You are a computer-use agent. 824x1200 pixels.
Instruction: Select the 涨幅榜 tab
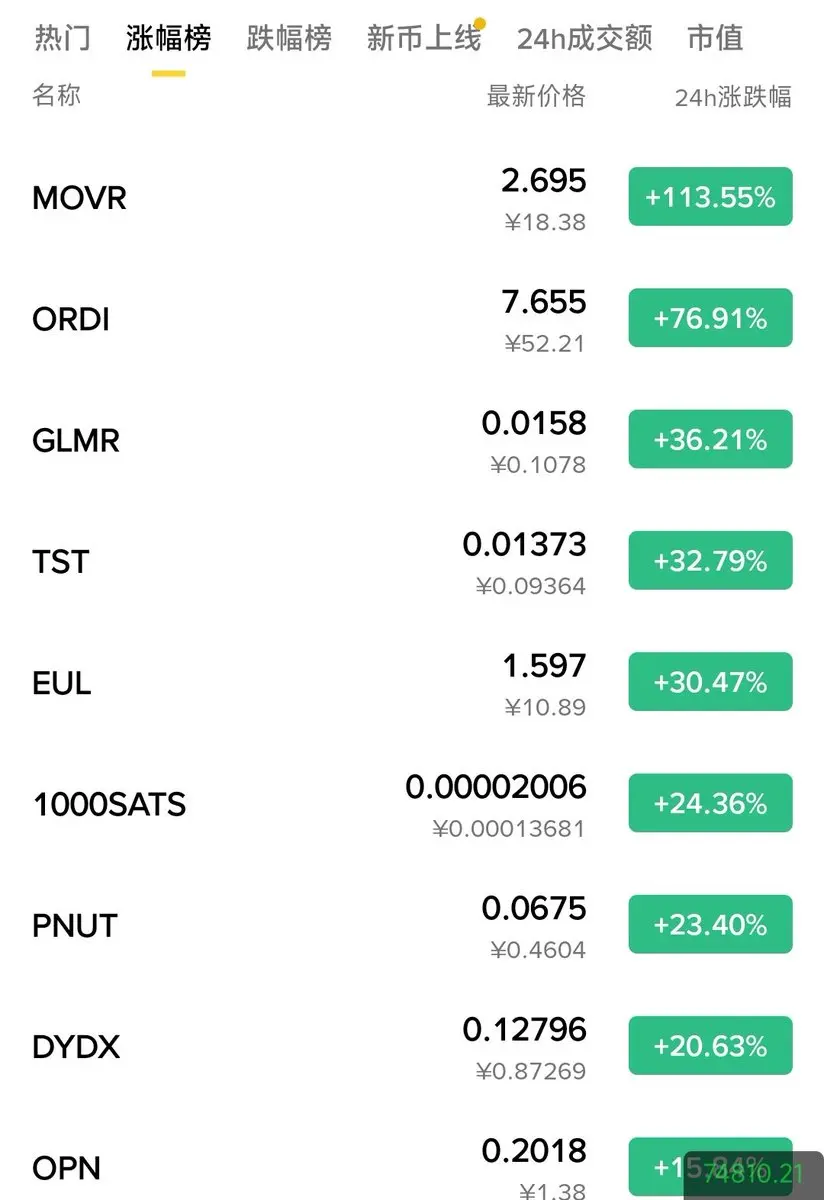pyautogui.click(x=168, y=38)
